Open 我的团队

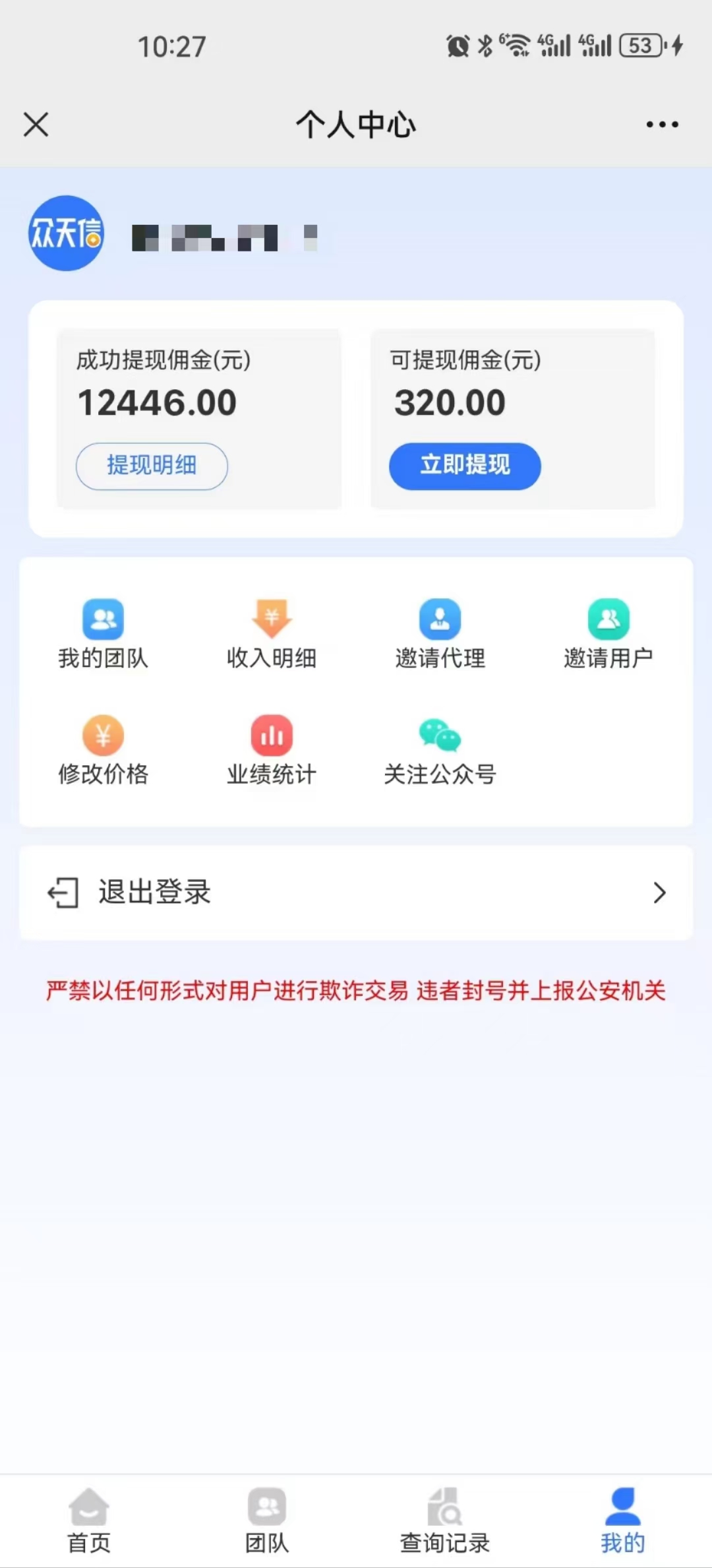pos(103,634)
